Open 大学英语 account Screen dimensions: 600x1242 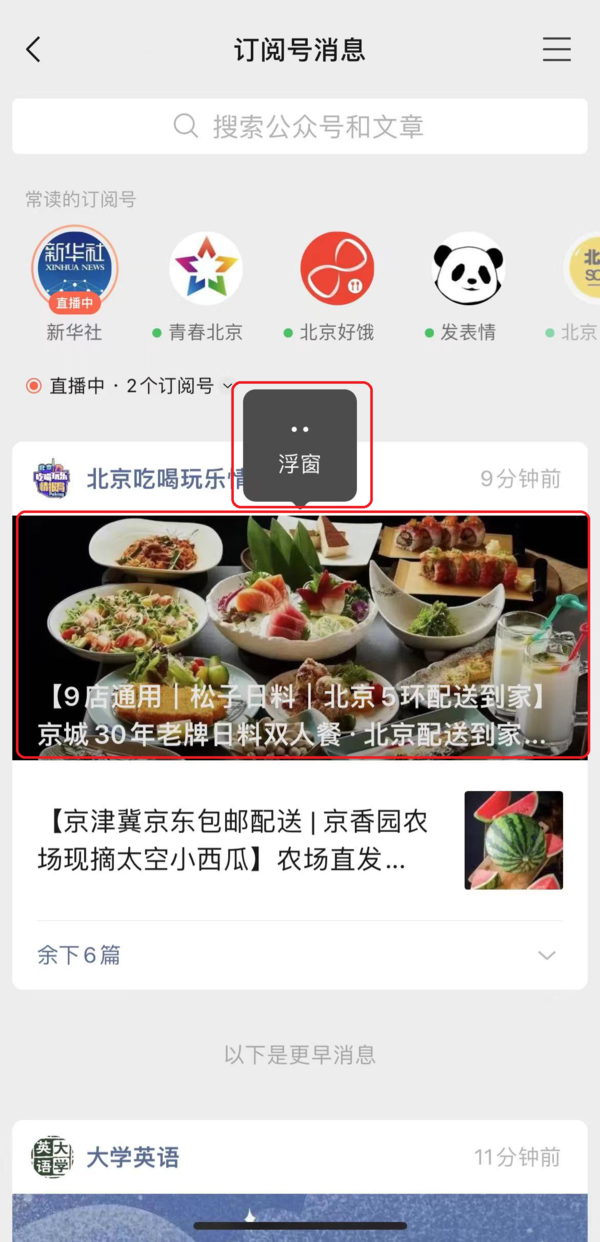coord(132,1158)
